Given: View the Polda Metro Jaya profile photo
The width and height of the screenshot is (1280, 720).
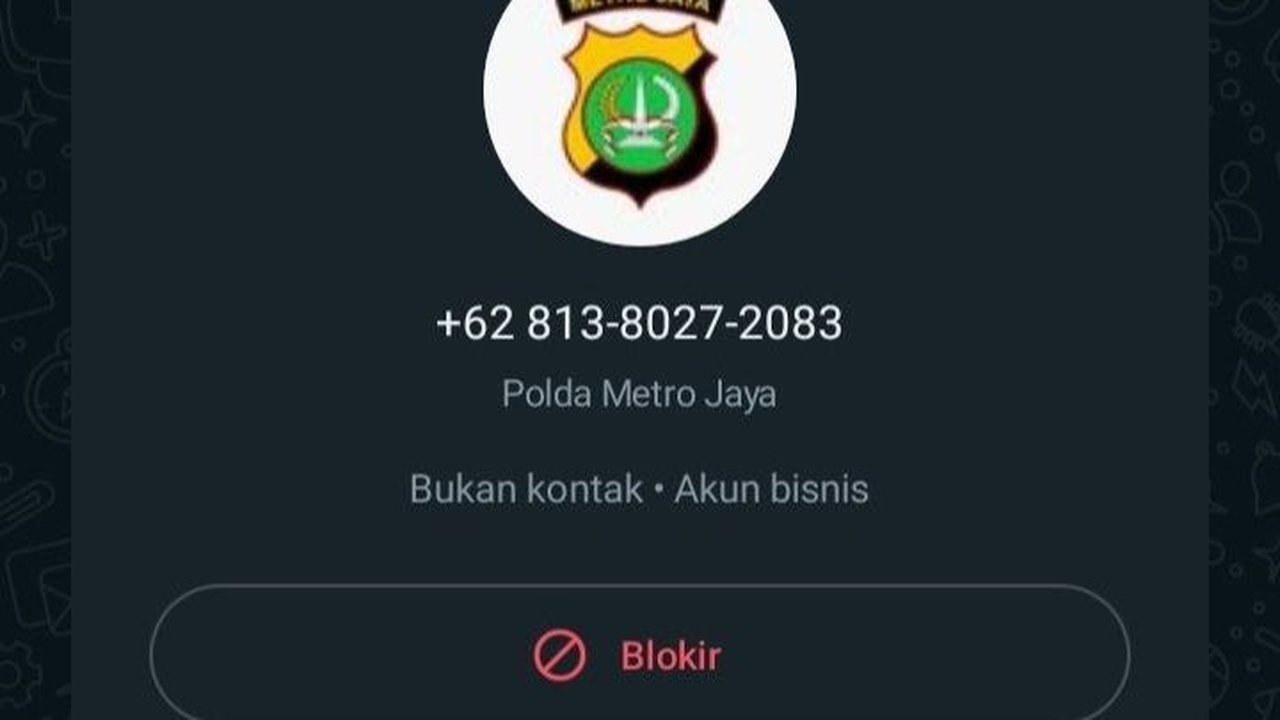Looking at the screenshot, I should (640, 100).
